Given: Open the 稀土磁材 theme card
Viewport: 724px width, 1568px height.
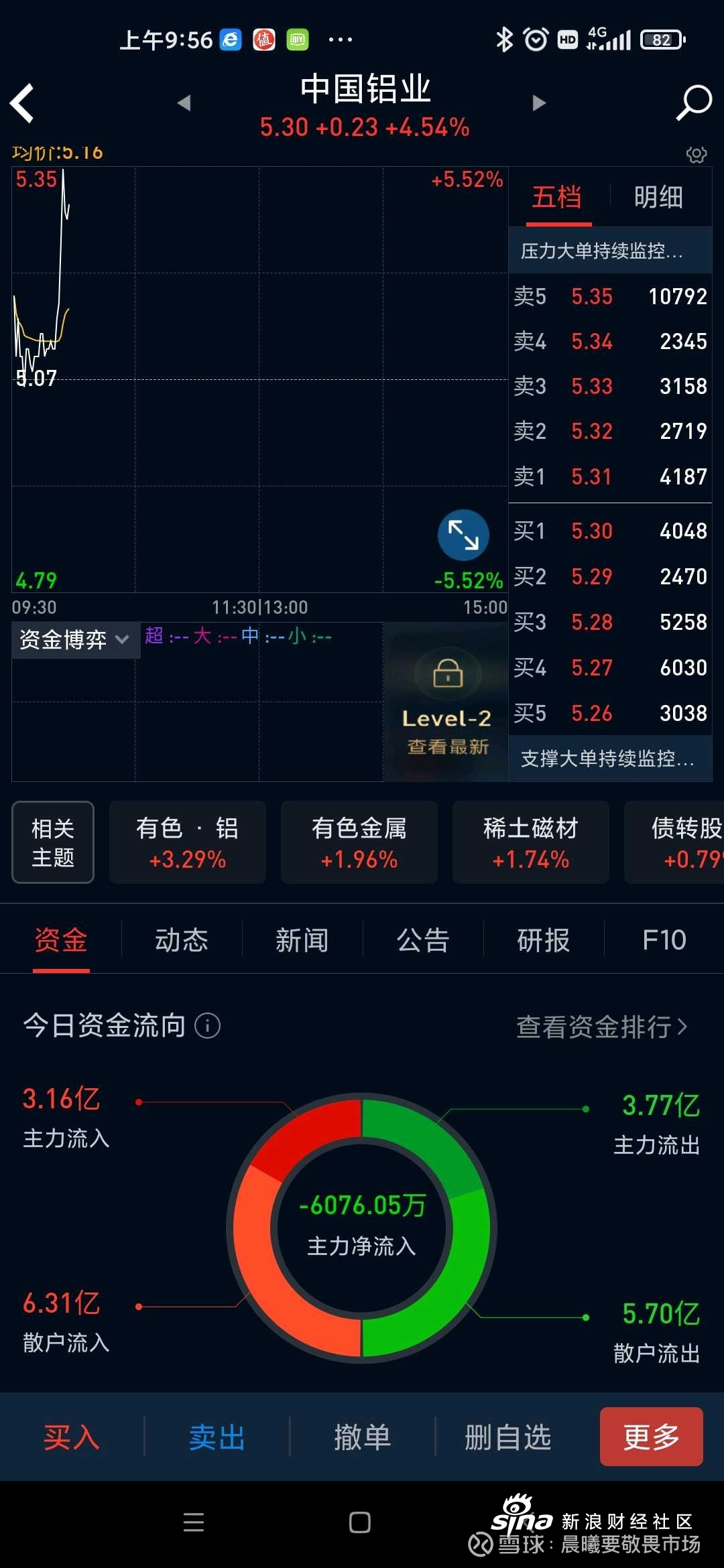Looking at the screenshot, I should pos(530,842).
